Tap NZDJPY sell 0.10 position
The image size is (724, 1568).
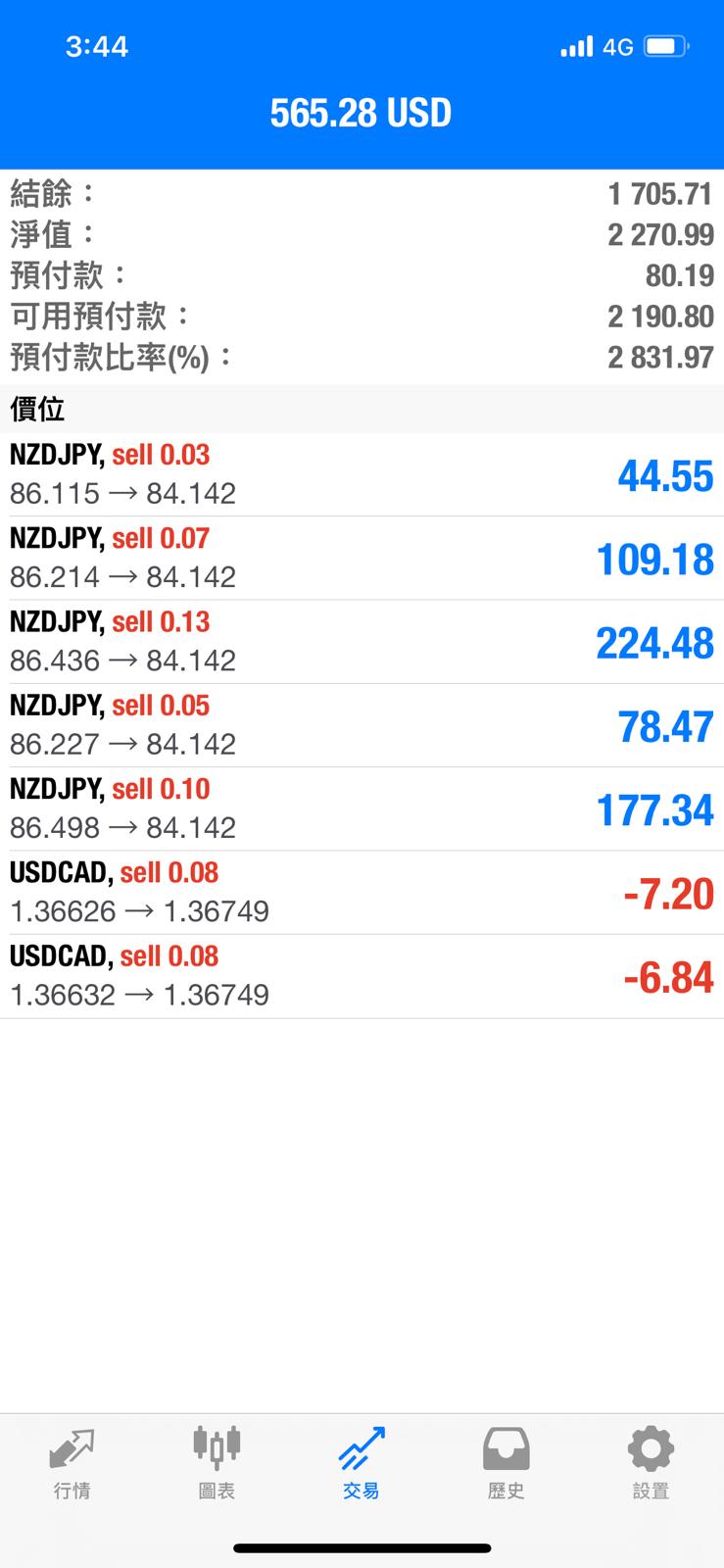click(x=362, y=808)
